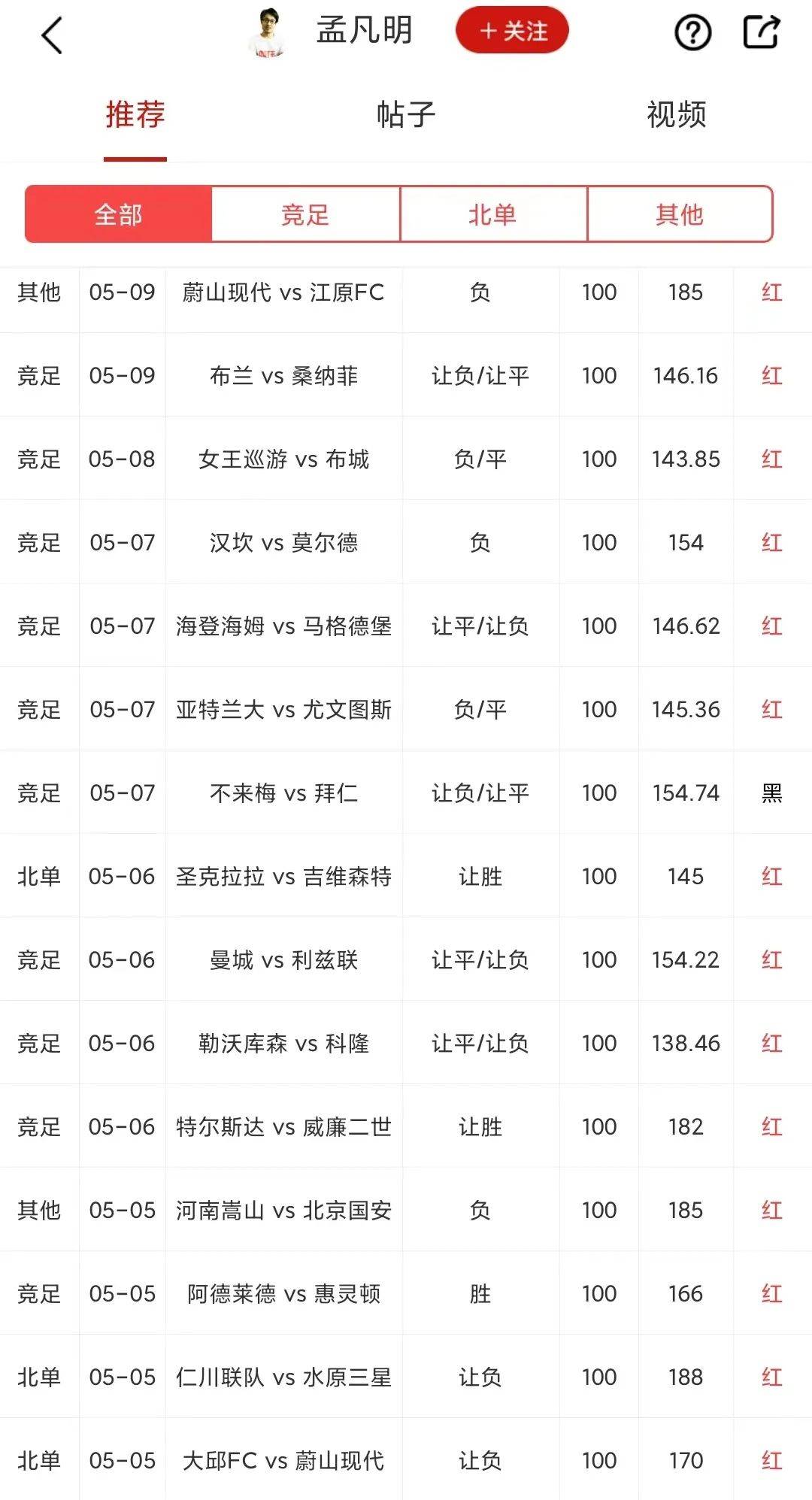This screenshot has height=1500, width=812.
Task: Switch to the 帖子 tab
Action: (406, 115)
